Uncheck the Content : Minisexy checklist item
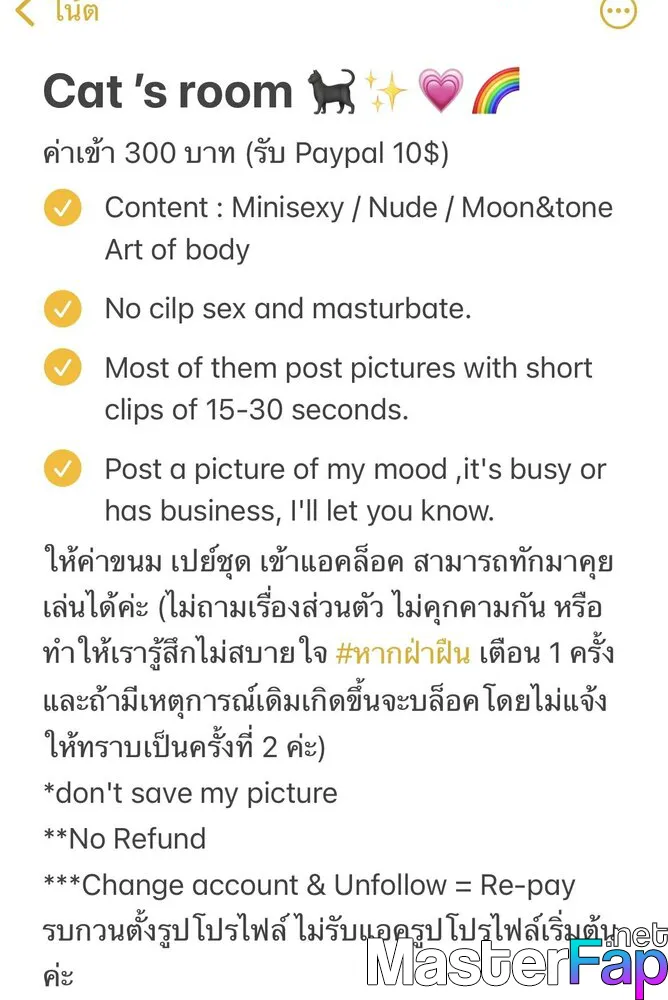668x1000 pixels. click(x=62, y=208)
